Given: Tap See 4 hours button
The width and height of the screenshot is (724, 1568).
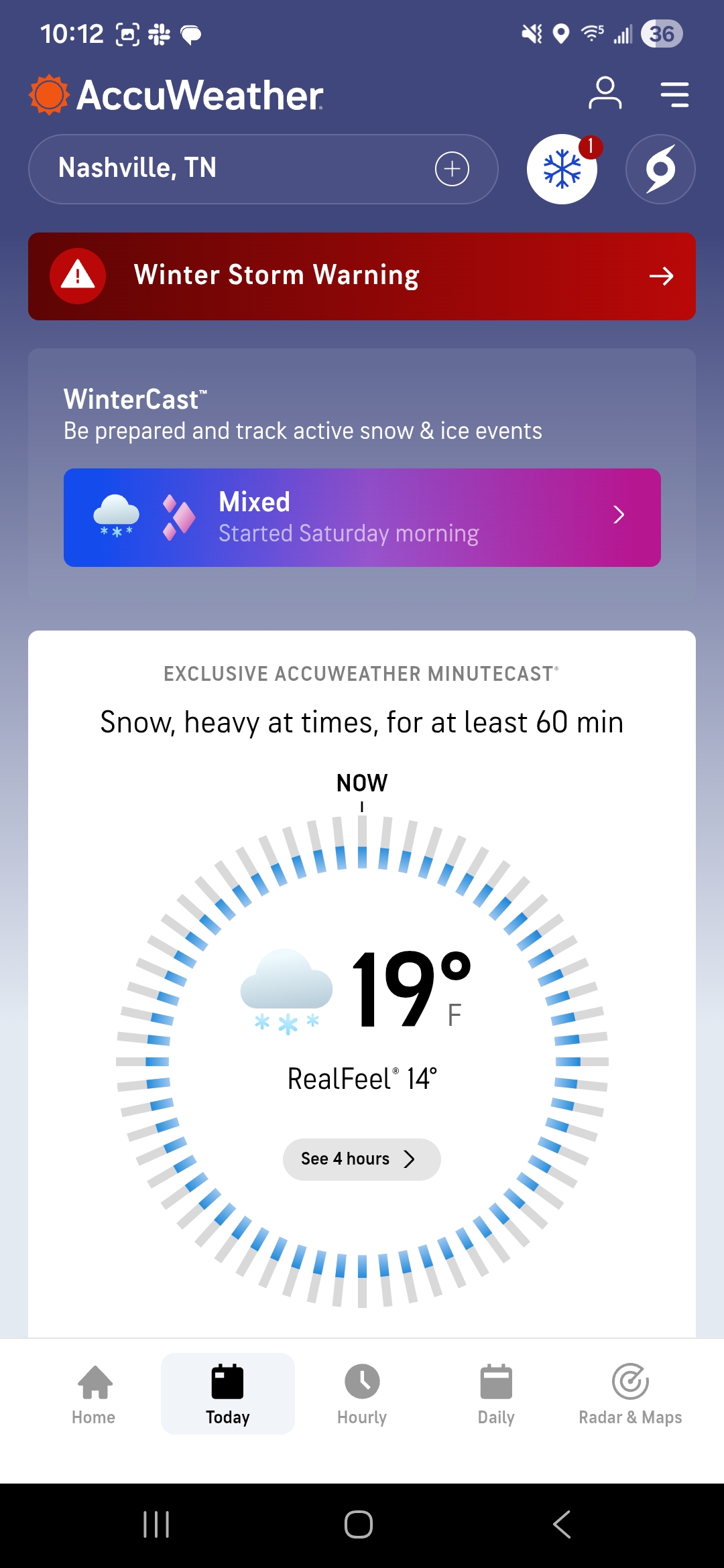Looking at the screenshot, I should (361, 1159).
